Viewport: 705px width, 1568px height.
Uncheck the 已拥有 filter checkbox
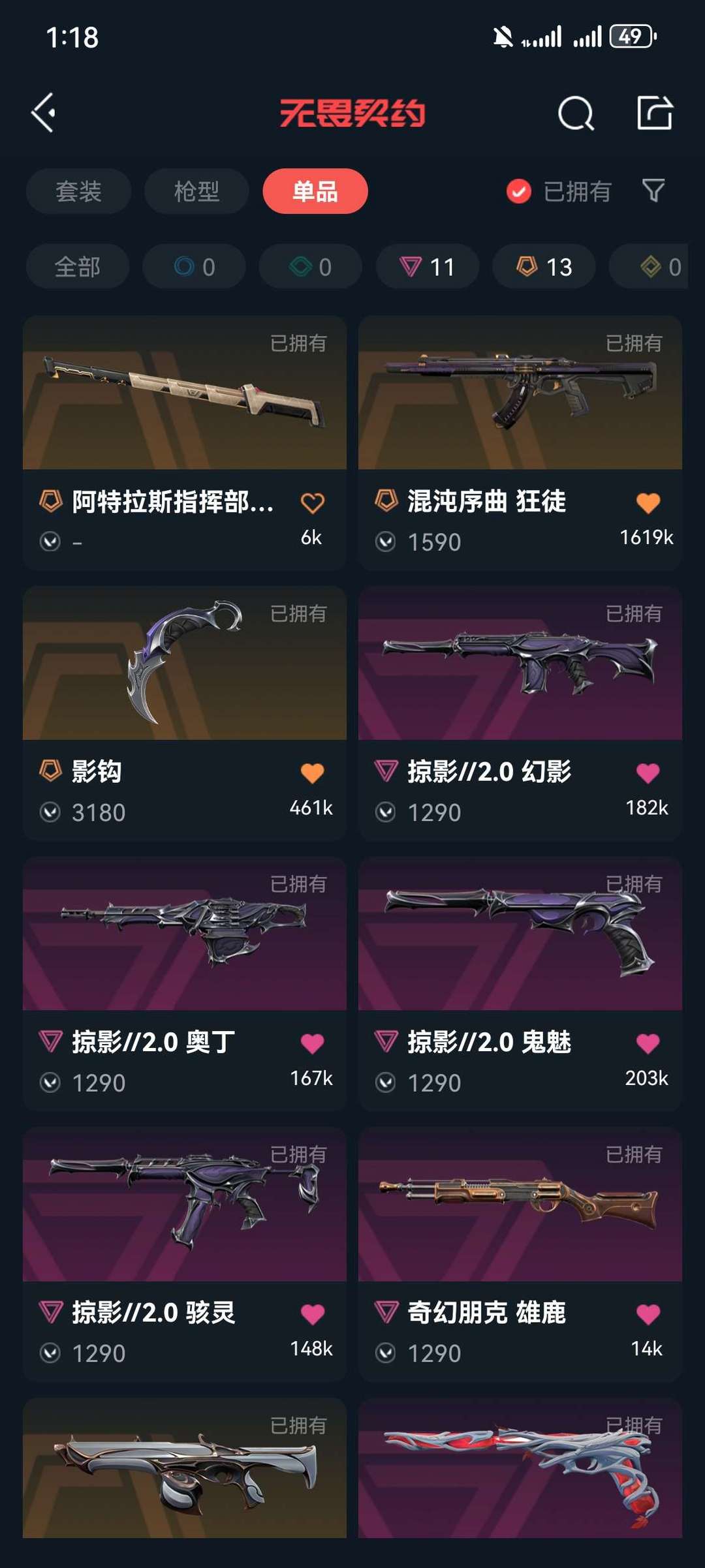pos(519,191)
